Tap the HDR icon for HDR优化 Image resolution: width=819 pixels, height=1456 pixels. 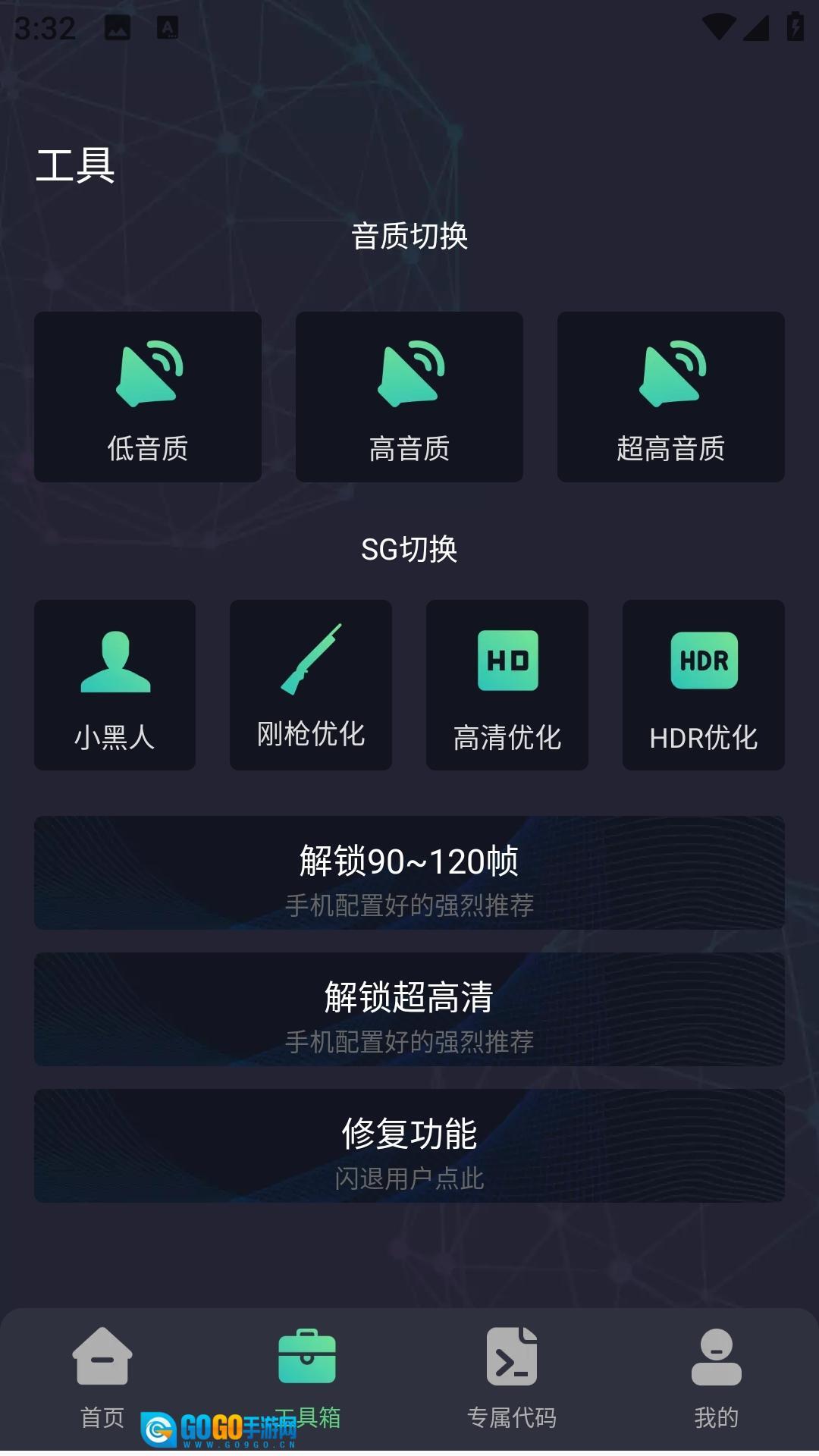click(x=702, y=660)
